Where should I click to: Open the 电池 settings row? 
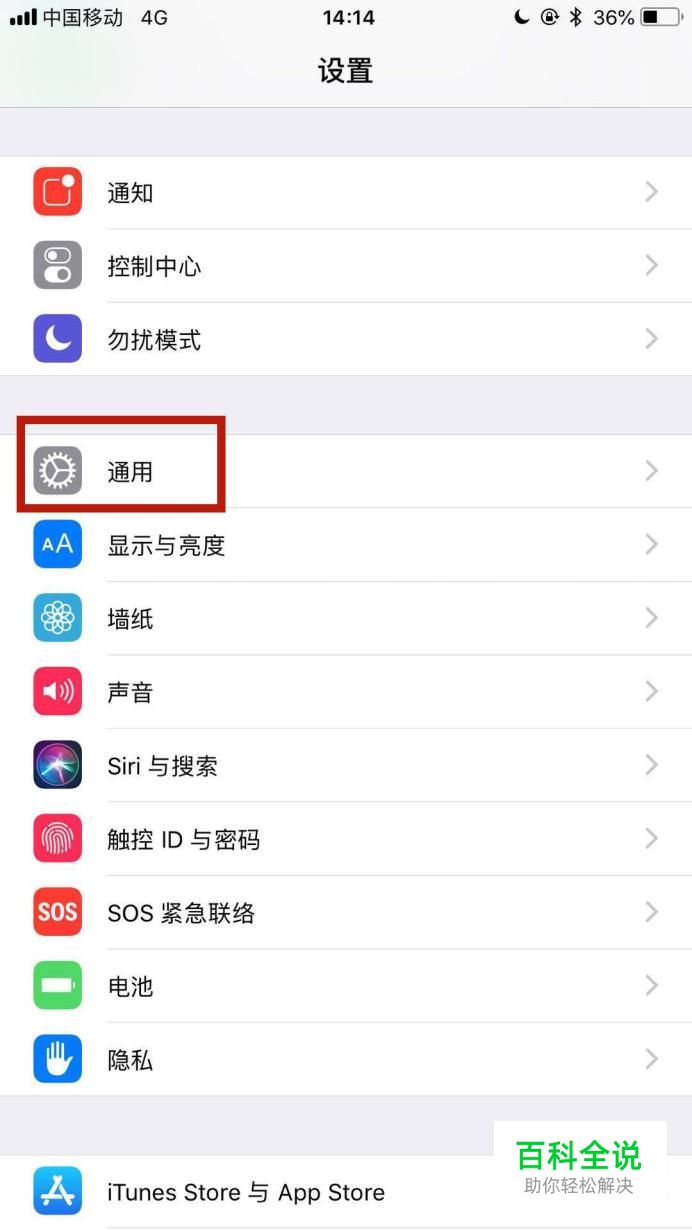pyautogui.click(x=345, y=986)
